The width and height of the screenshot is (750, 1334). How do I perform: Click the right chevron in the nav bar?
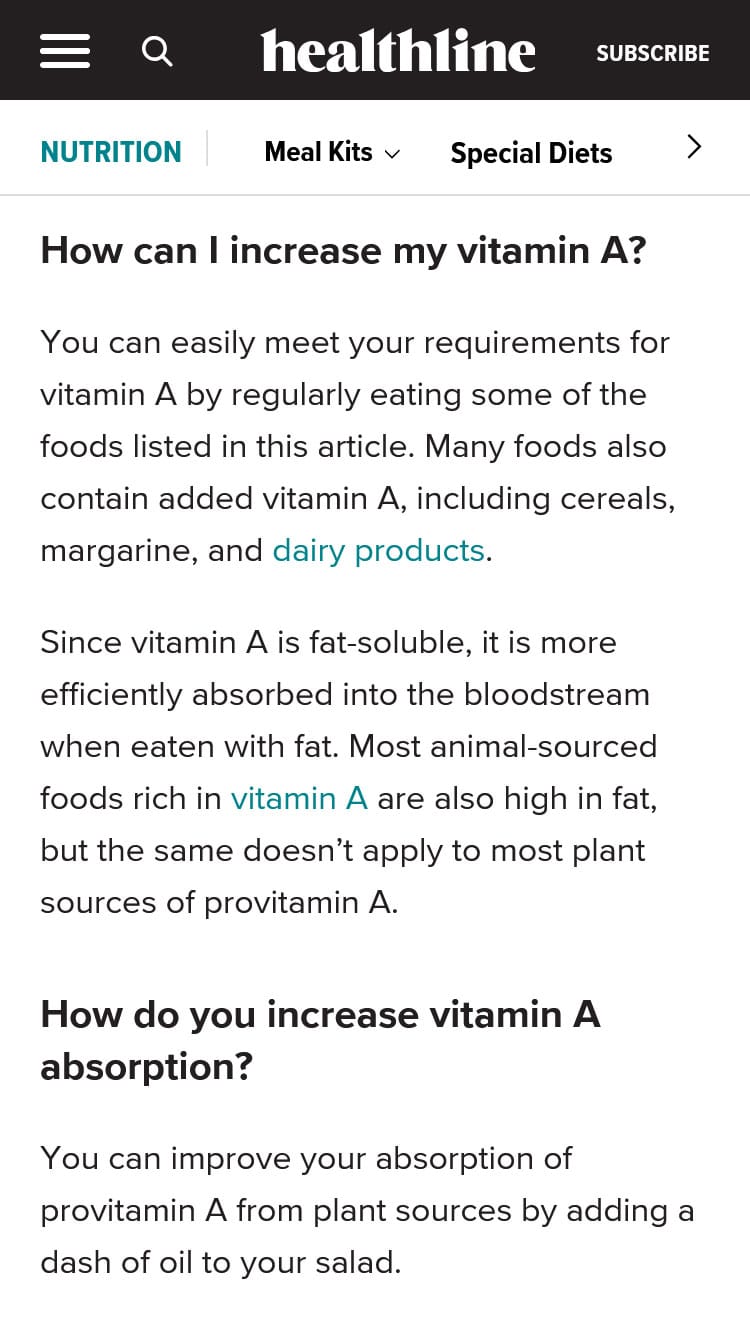693,147
